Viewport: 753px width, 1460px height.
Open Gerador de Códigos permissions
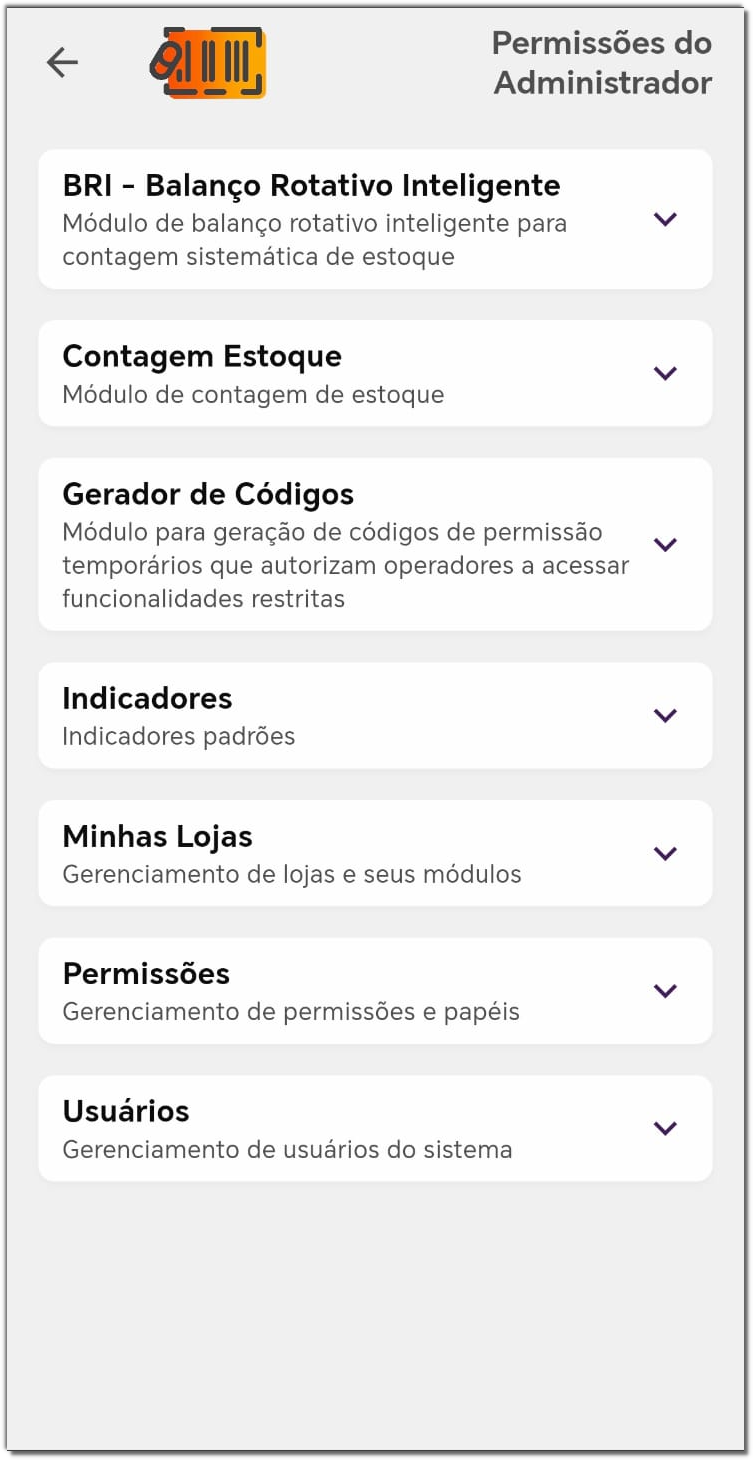tap(665, 544)
